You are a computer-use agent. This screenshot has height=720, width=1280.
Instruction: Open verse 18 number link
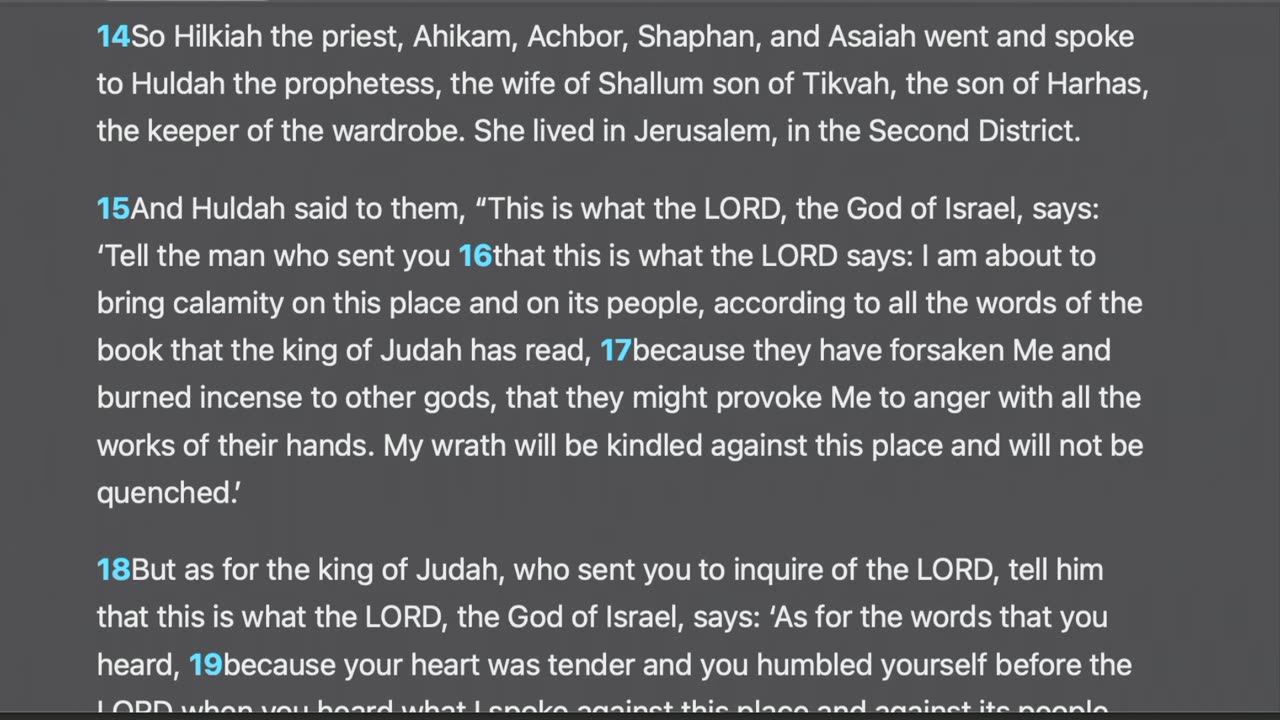pos(113,570)
